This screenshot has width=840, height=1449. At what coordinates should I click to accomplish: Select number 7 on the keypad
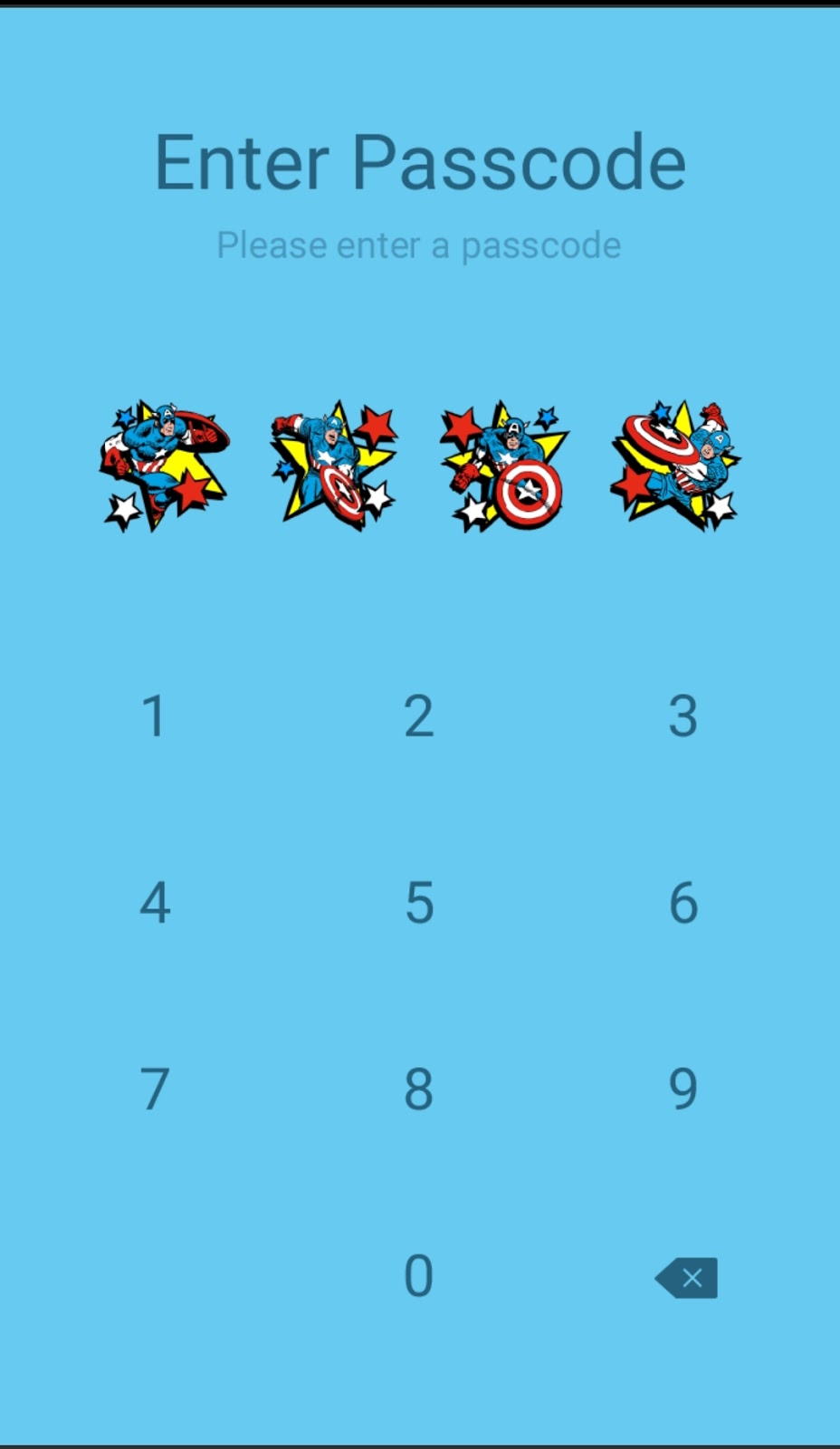pyautogui.click(x=155, y=1089)
